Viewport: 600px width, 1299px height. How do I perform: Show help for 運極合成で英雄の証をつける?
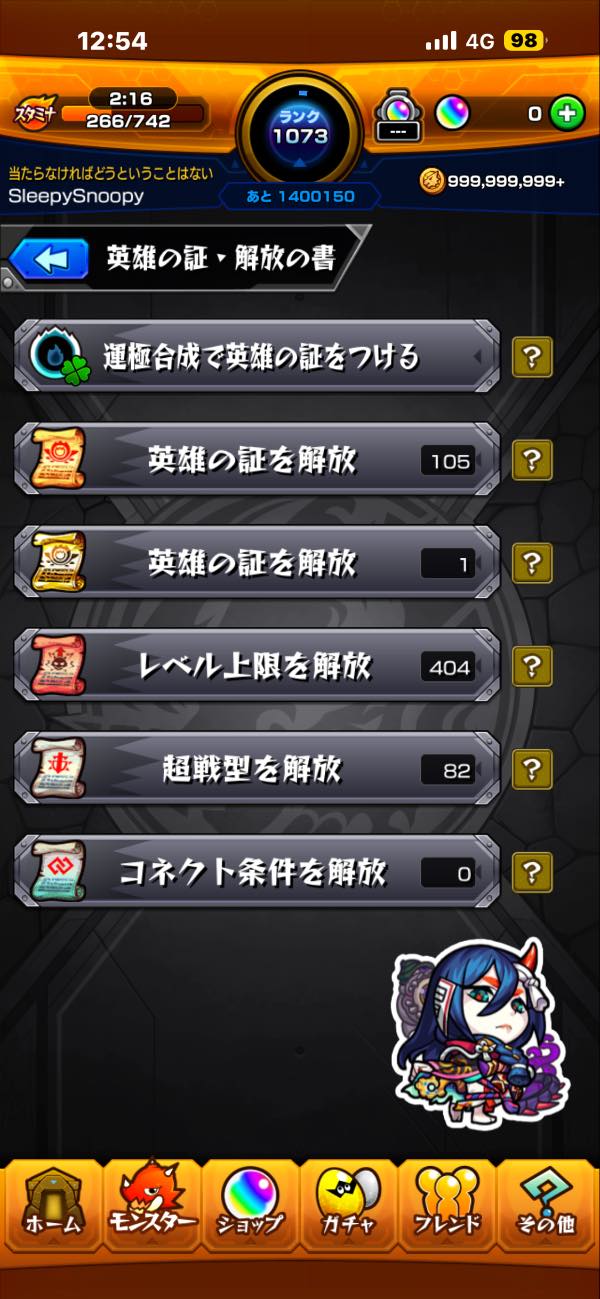tap(532, 357)
